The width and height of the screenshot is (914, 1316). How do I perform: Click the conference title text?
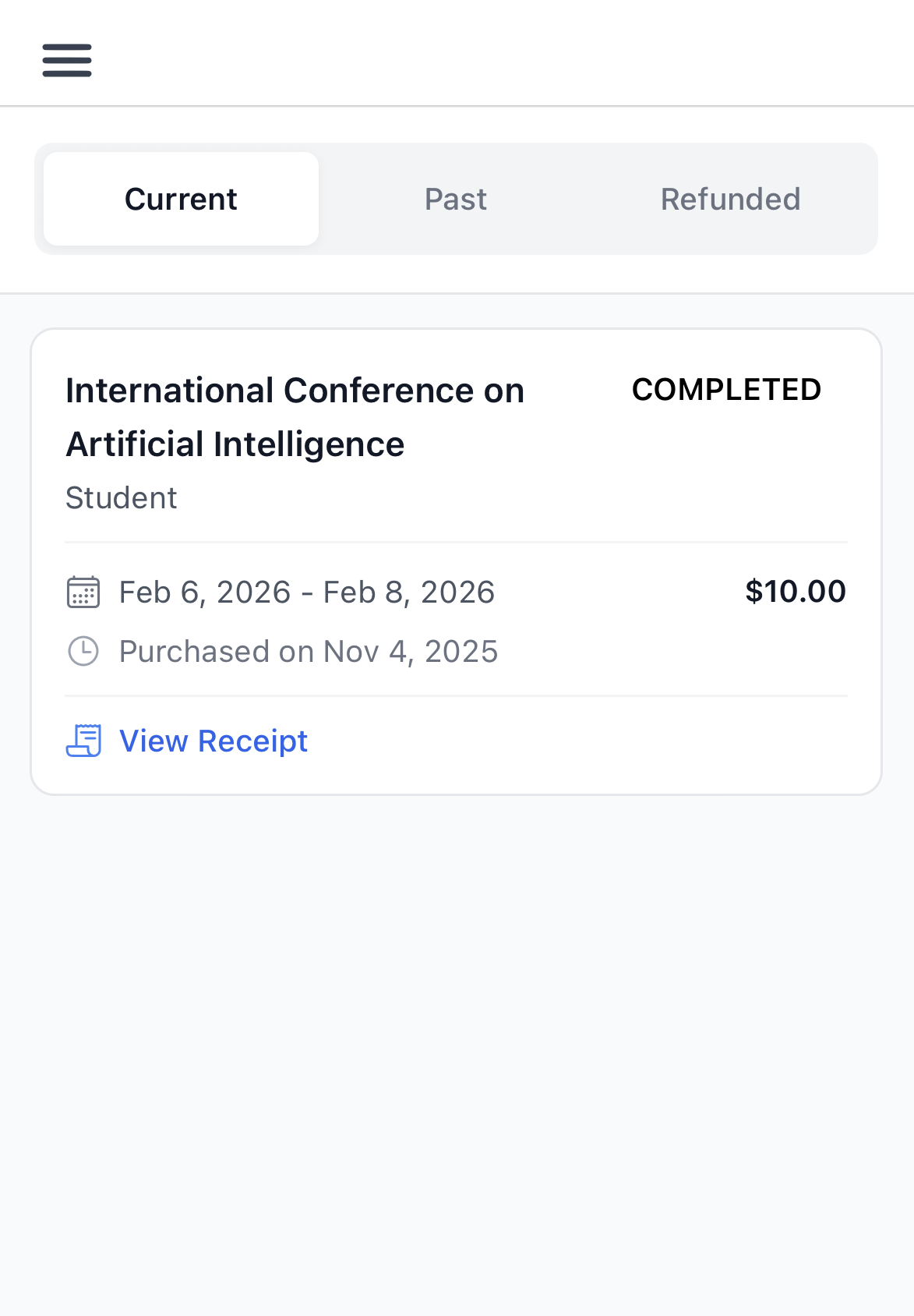point(295,417)
